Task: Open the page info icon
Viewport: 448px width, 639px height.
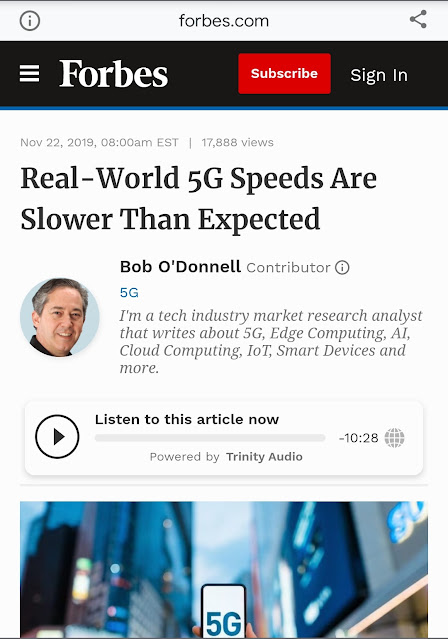Action: point(30,20)
